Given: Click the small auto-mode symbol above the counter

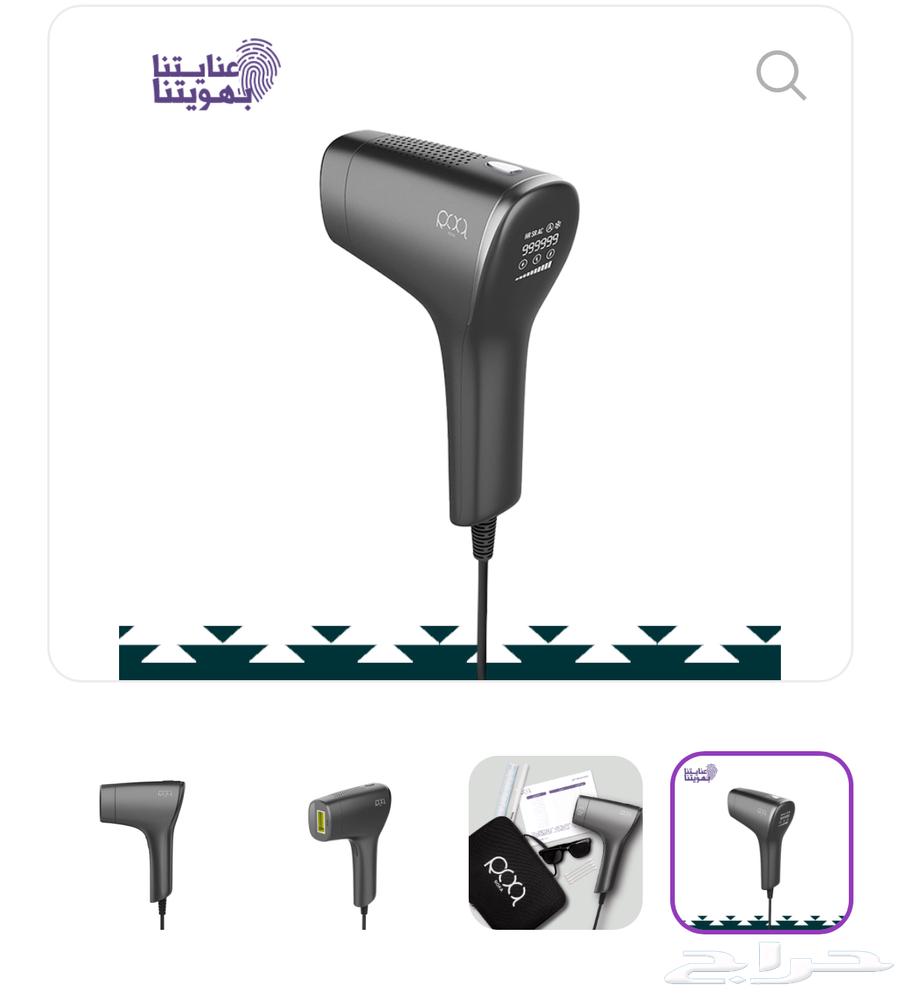Looking at the screenshot, I should coord(550,226).
